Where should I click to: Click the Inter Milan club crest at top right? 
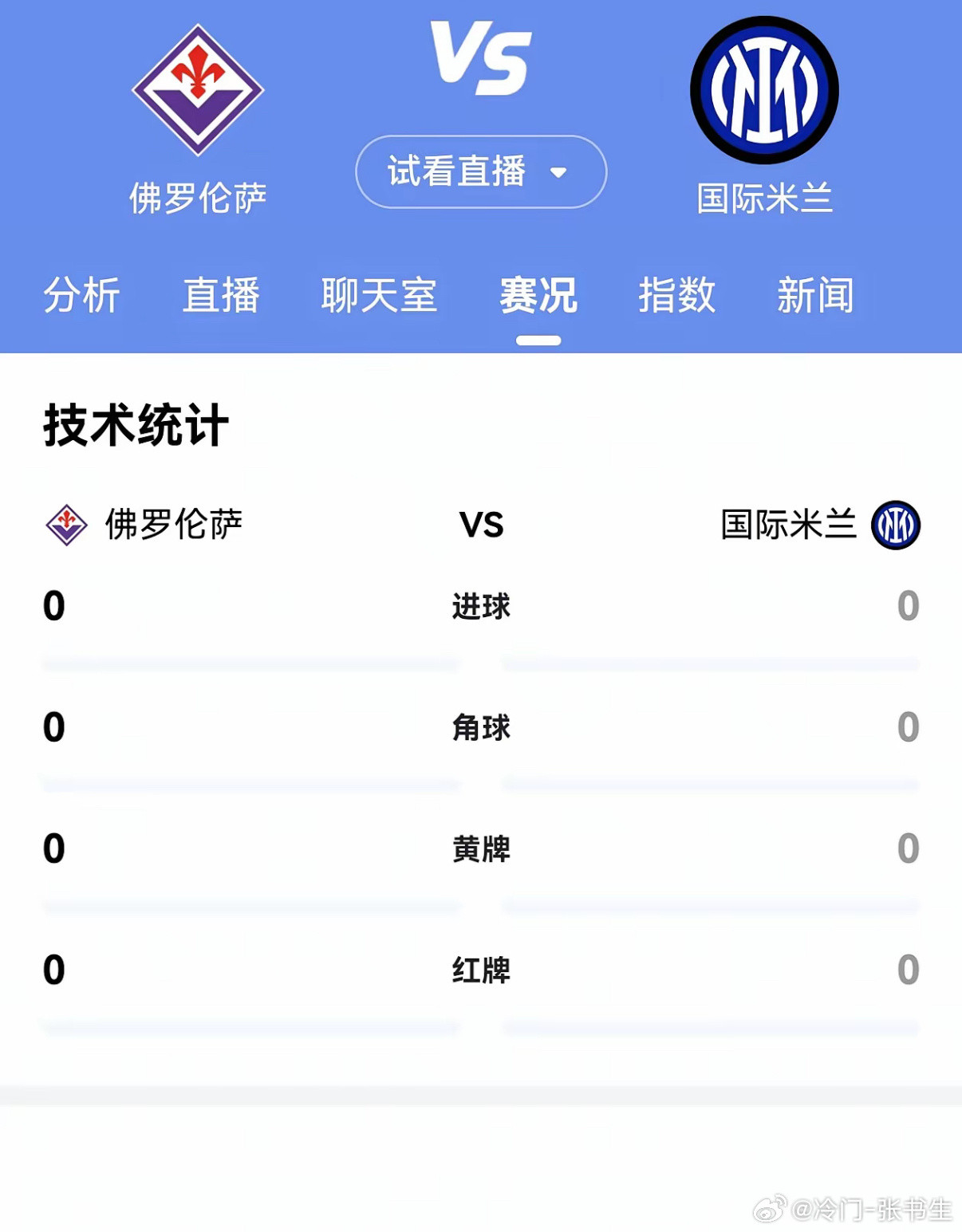pos(766,90)
